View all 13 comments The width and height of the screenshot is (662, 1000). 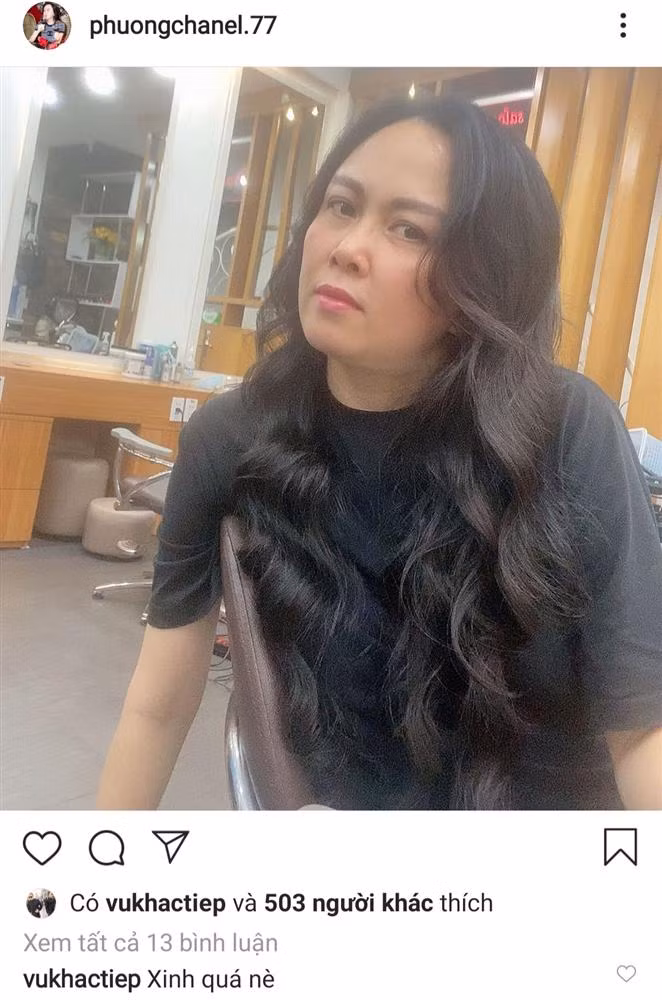point(150,942)
